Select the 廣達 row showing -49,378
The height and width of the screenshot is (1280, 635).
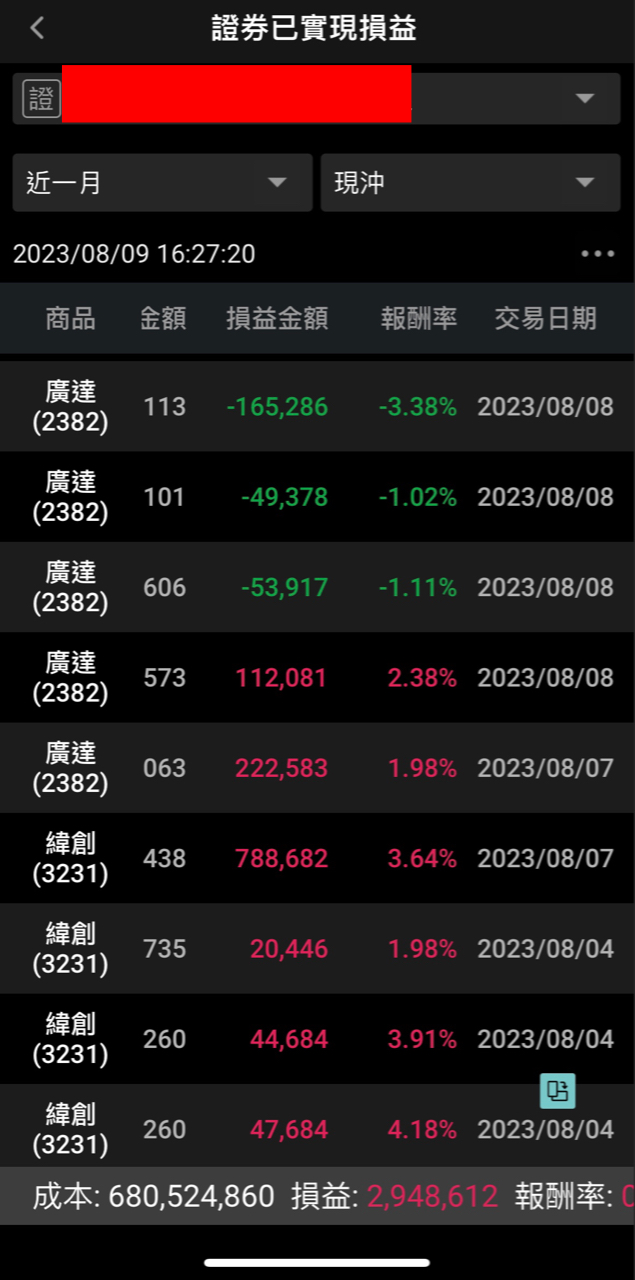coord(317,497)
